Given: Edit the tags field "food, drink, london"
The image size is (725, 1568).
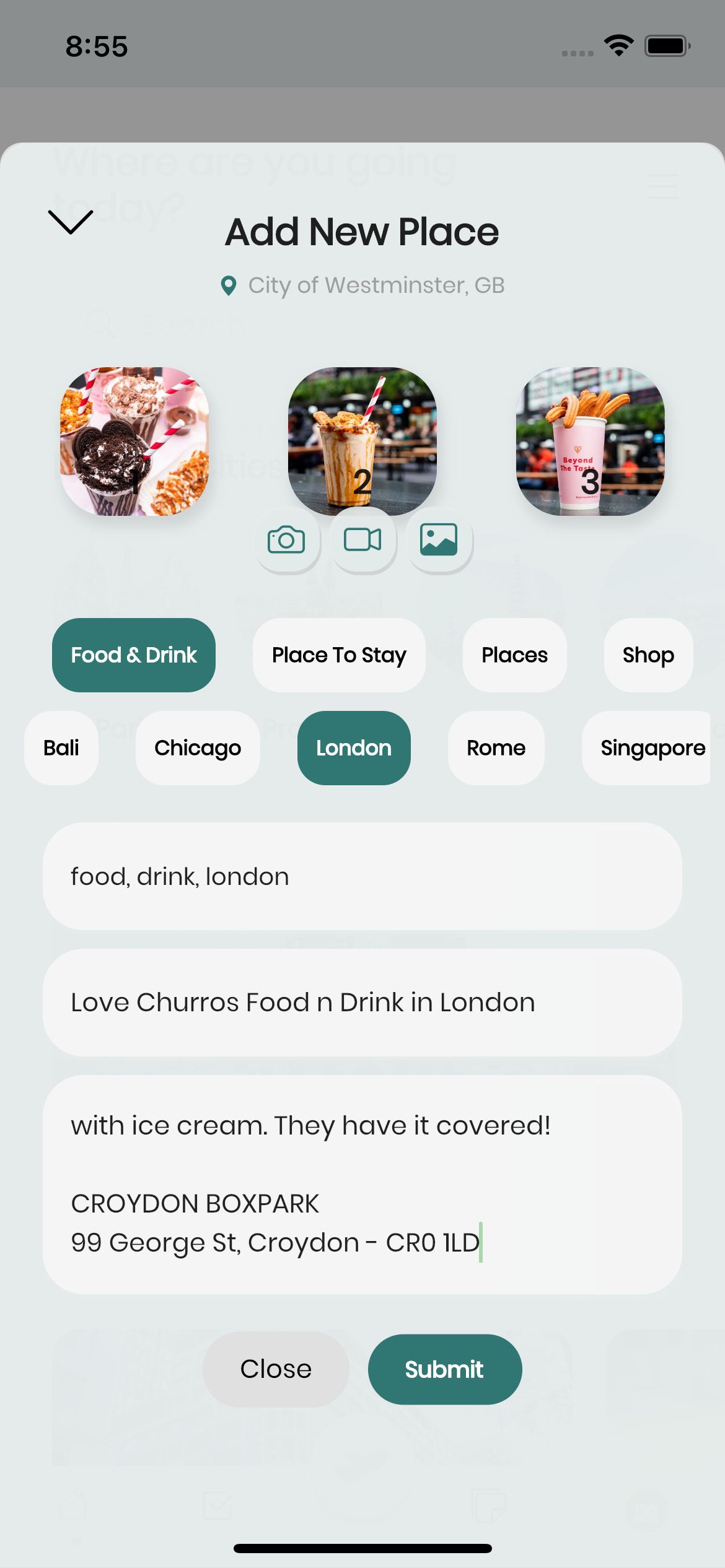Looking at the screenshot, I should coord(362,876).
